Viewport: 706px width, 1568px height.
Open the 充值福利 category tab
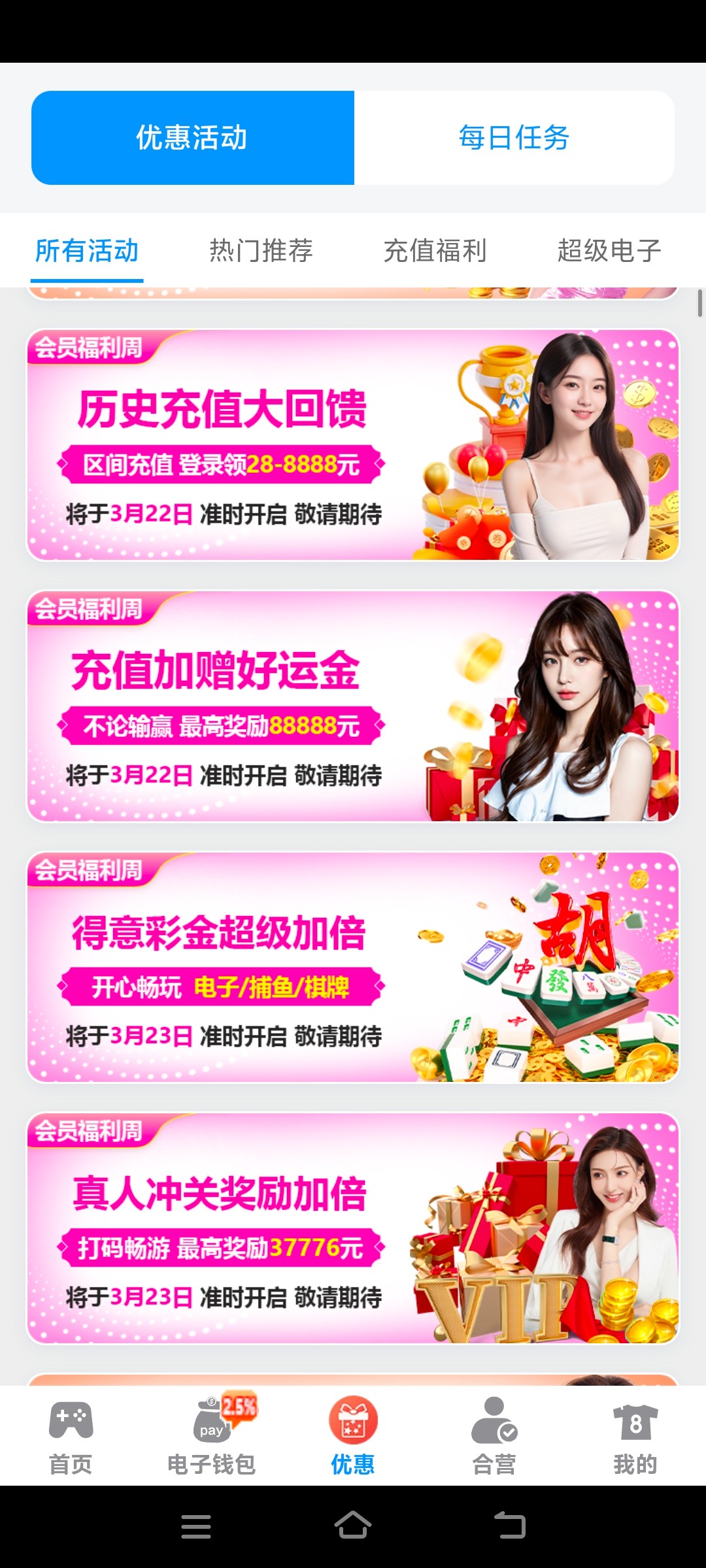pos(435,251)
